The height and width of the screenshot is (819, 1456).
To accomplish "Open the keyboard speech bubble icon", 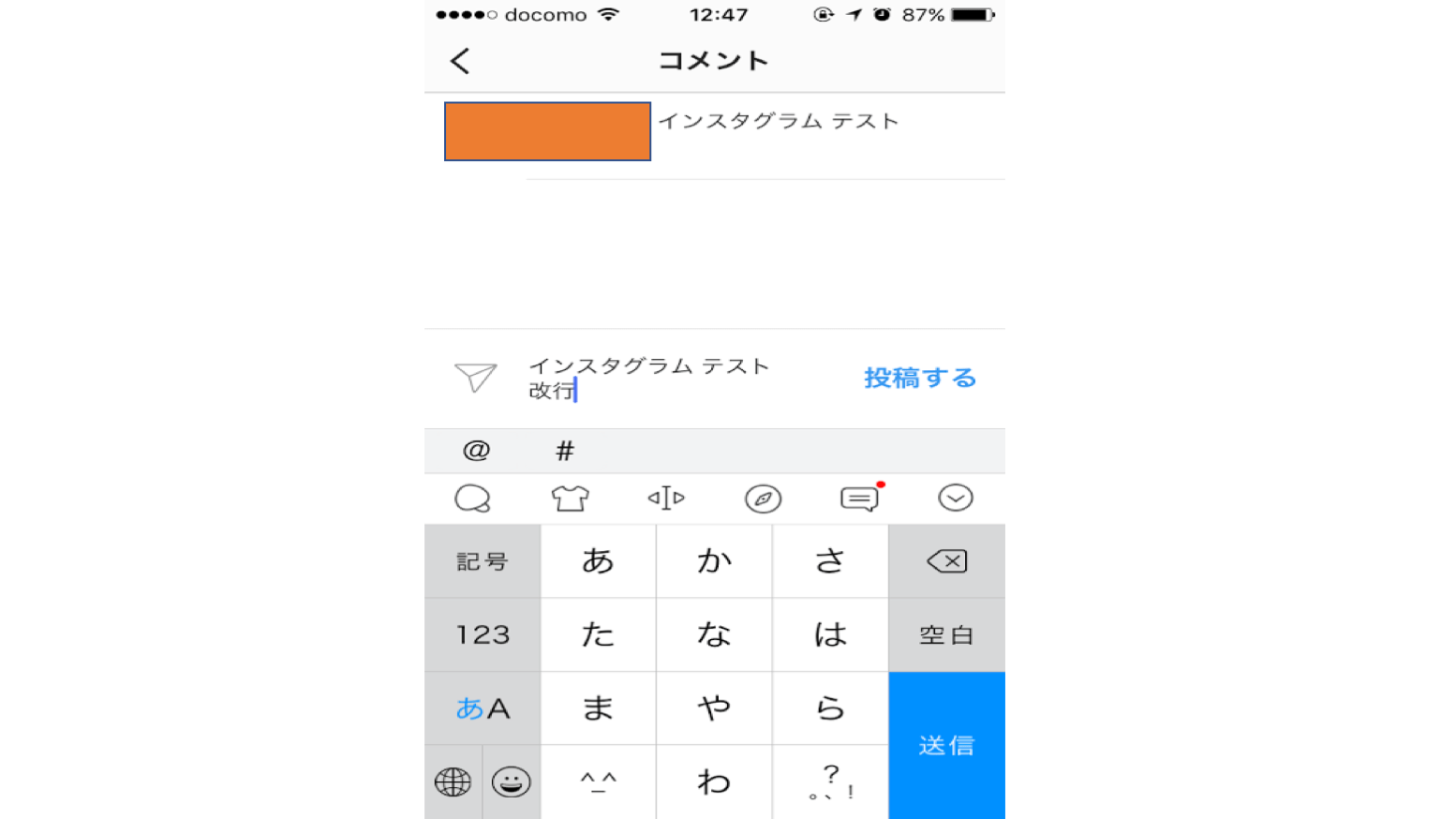I will 473,499.
